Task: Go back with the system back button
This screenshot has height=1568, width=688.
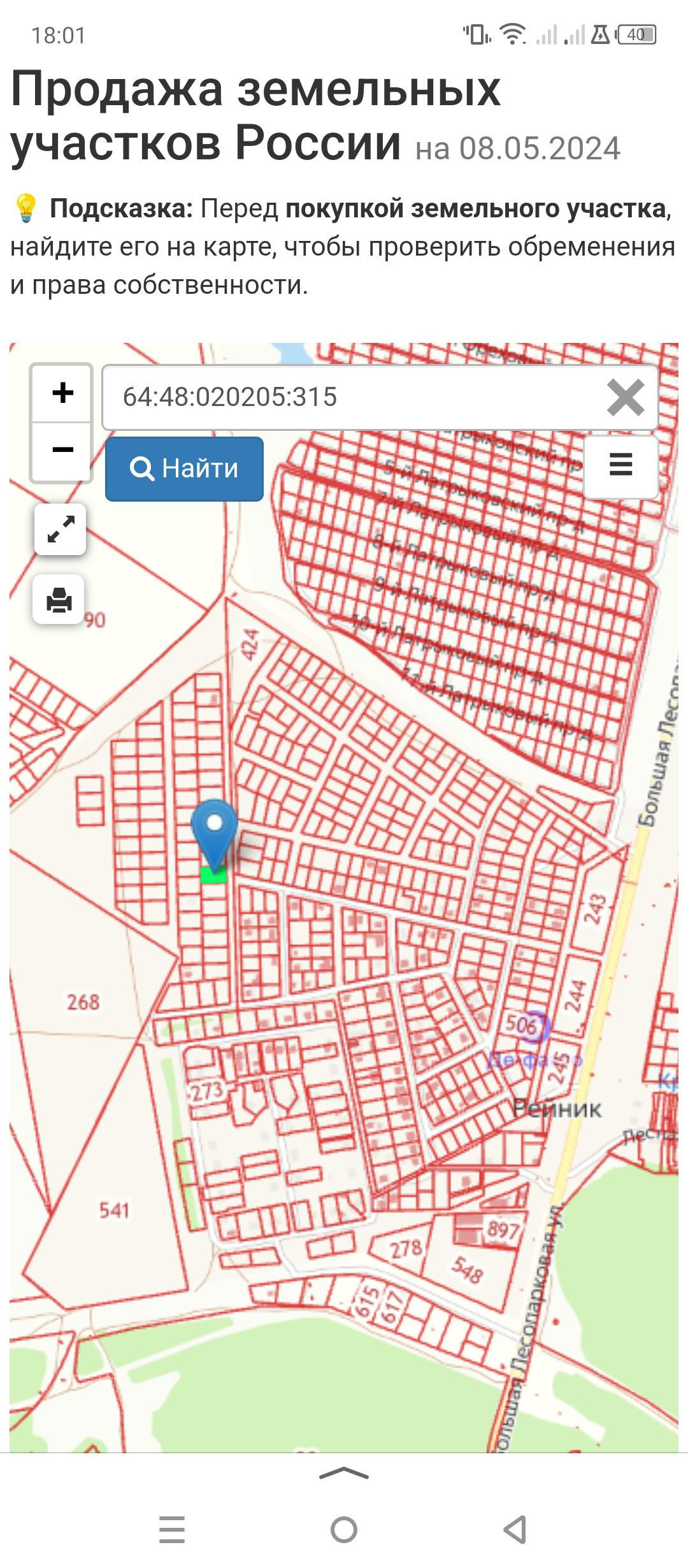Action: (x=515, y=1529)
